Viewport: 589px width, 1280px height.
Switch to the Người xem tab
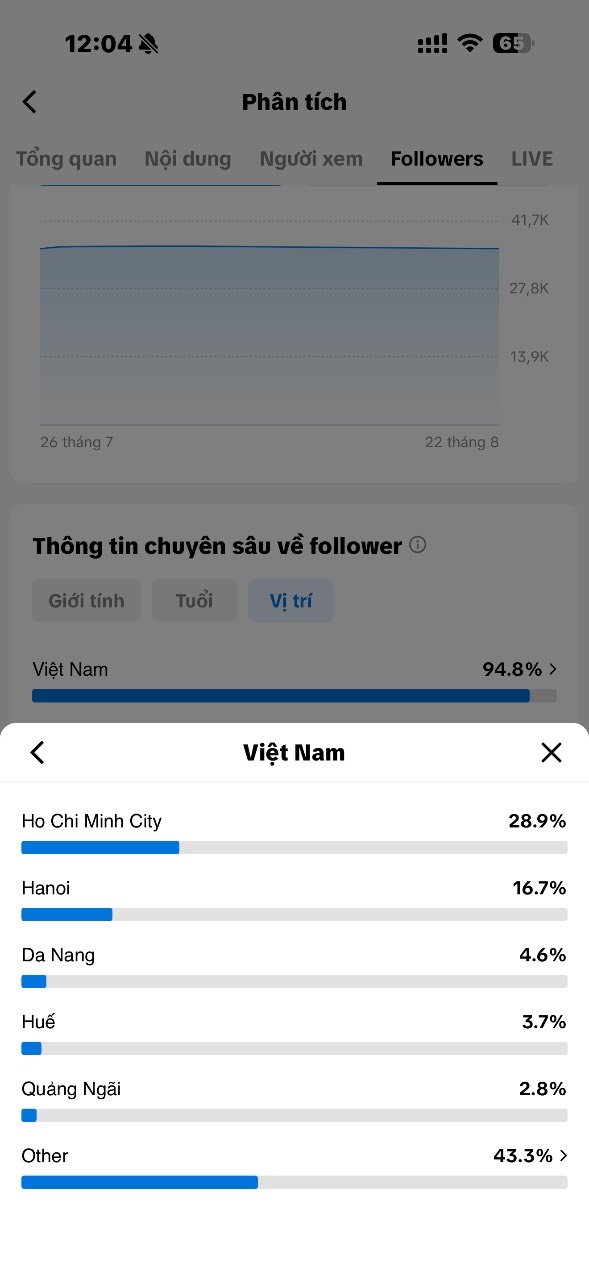[x=311, y=159]
